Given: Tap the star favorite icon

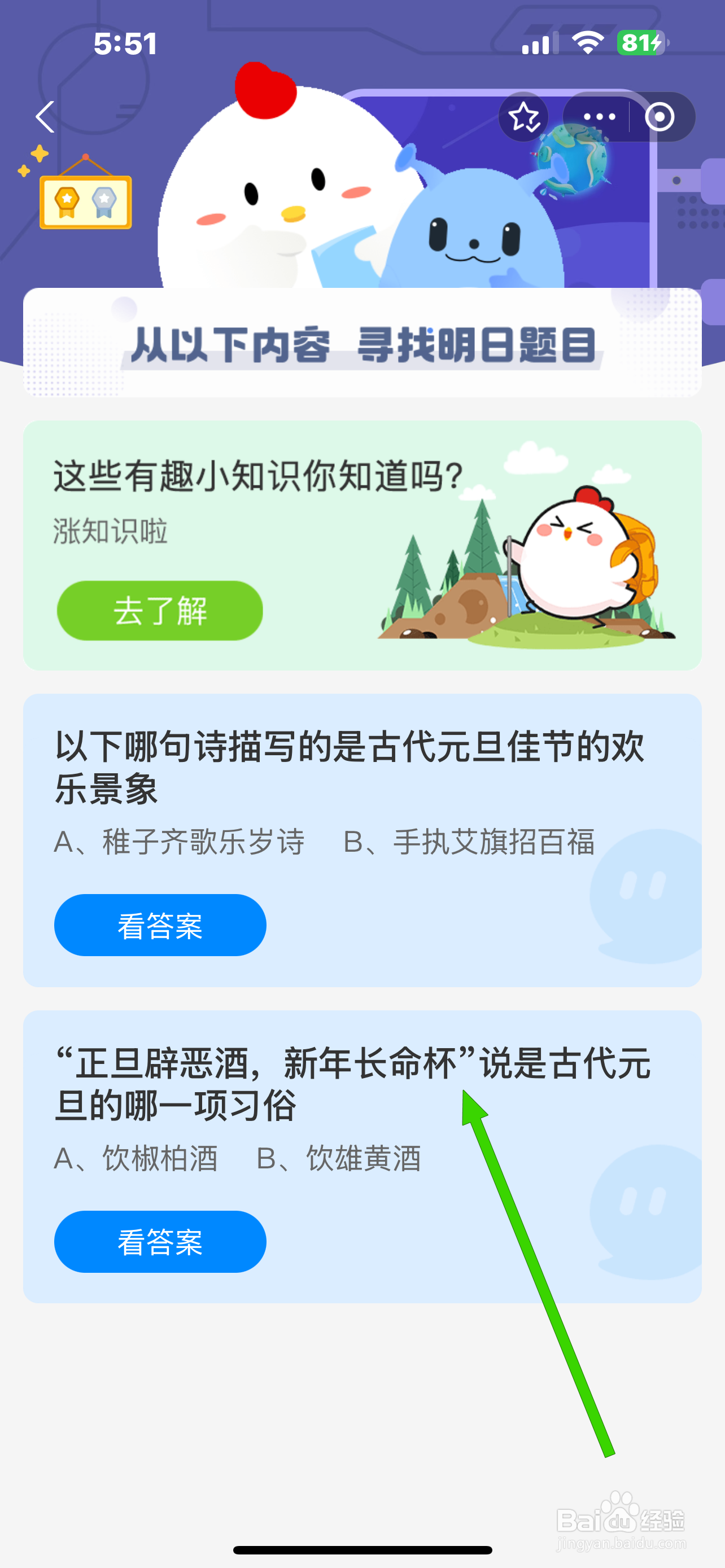Looking at the screenshot, I should pyautogui.click(x=525, y=116).
